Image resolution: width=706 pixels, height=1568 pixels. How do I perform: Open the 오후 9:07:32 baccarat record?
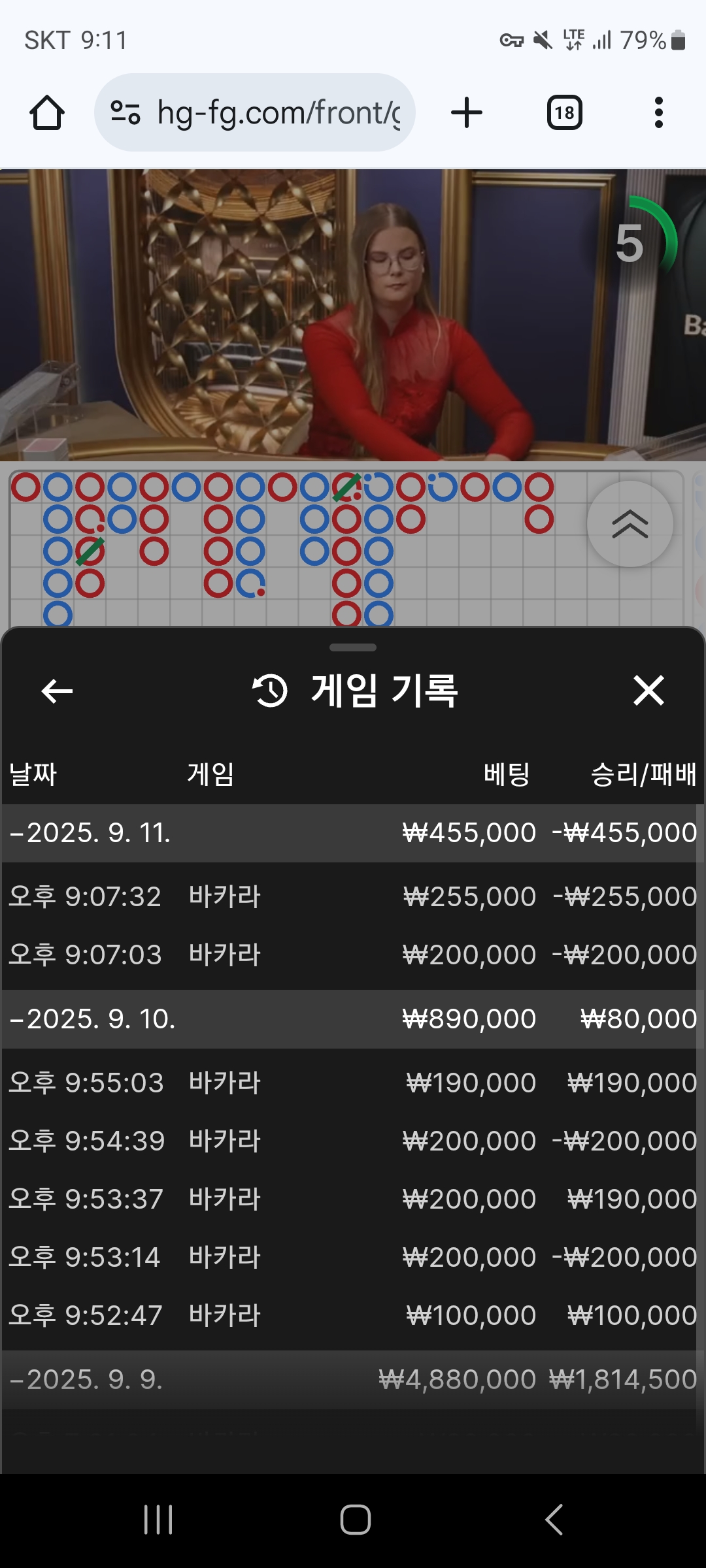pyautogui.click(x=353, y=896)
